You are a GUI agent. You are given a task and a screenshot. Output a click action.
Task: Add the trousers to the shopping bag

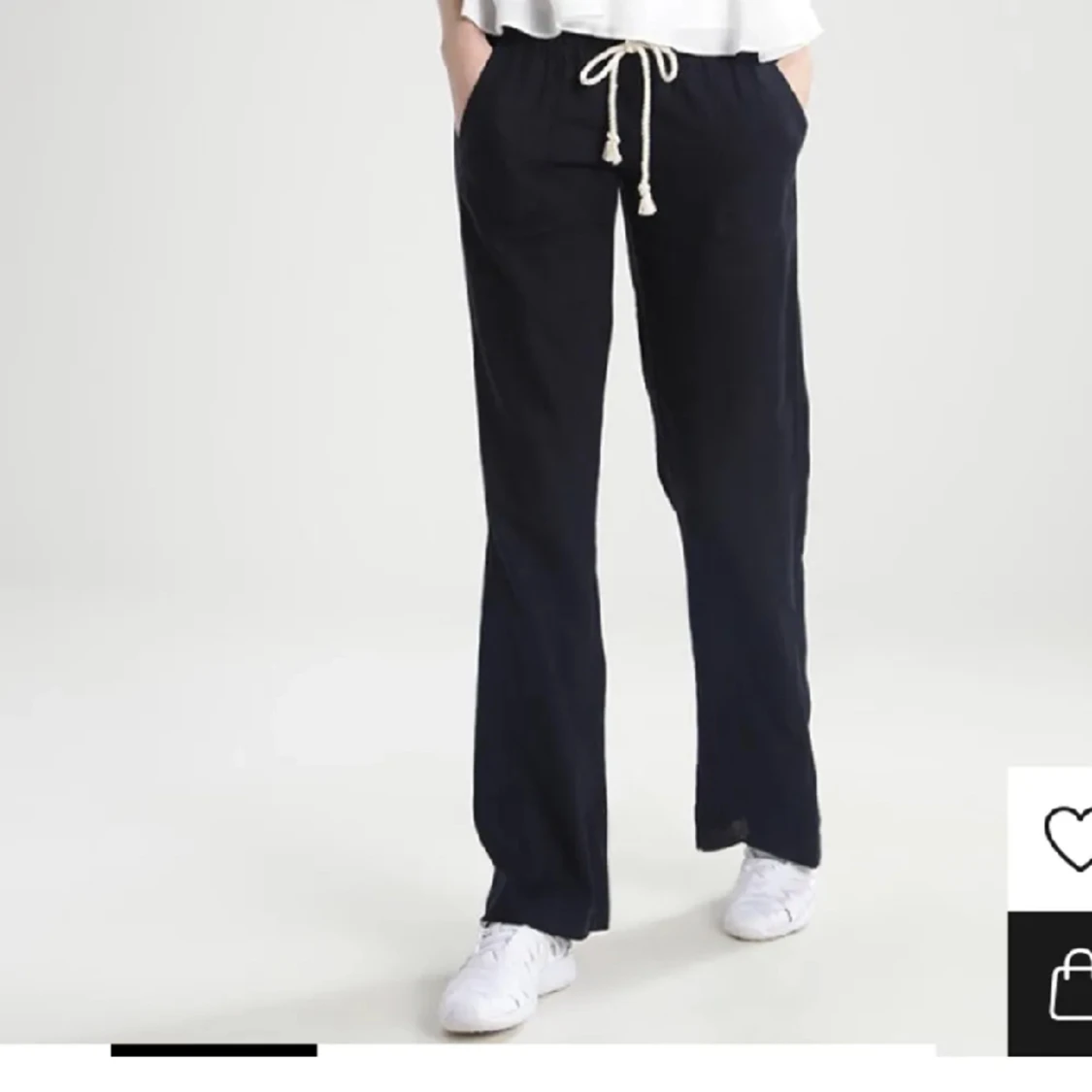[1068, 983]
